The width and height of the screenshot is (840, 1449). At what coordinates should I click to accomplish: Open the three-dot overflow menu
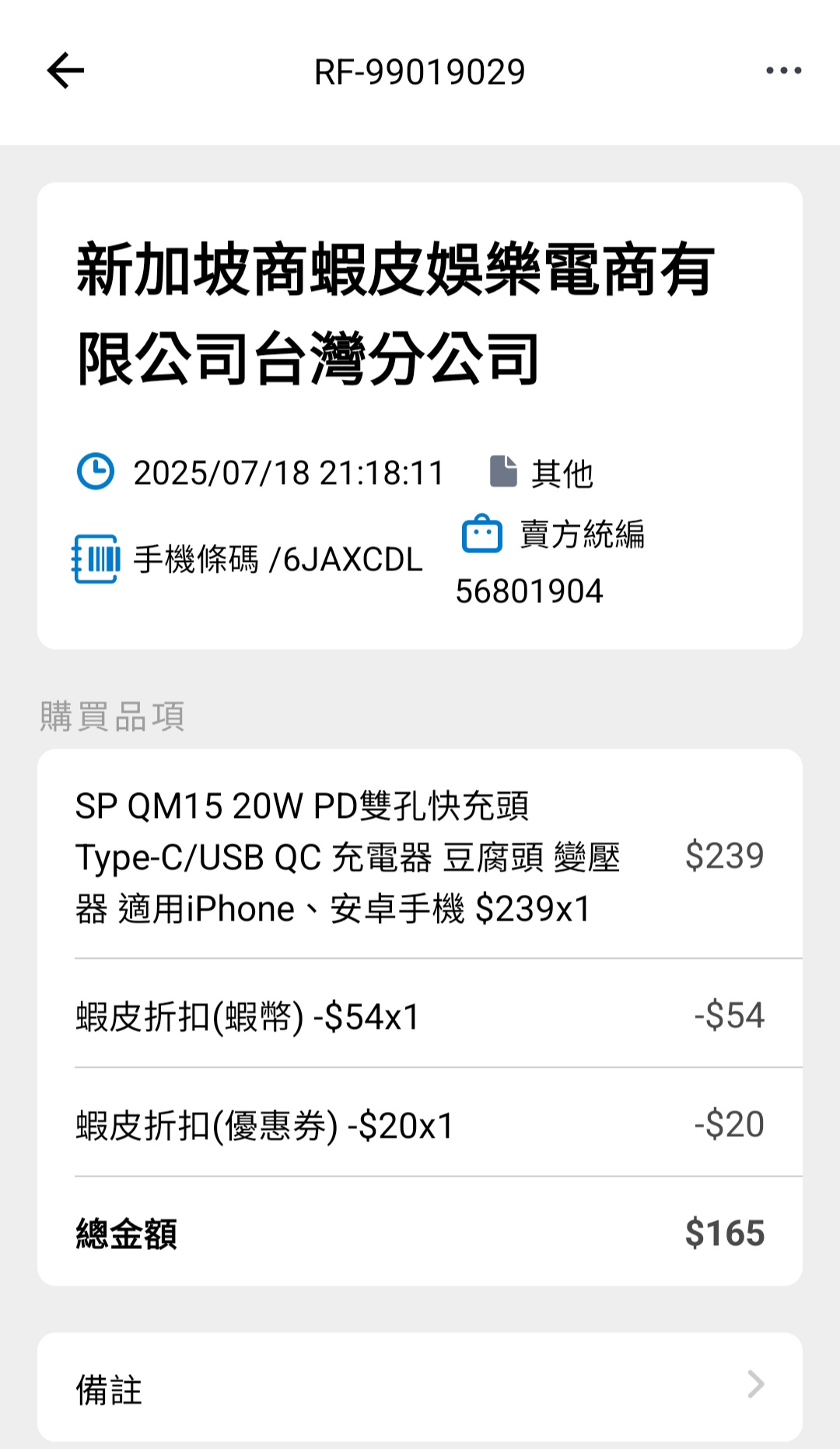[783, 71]
